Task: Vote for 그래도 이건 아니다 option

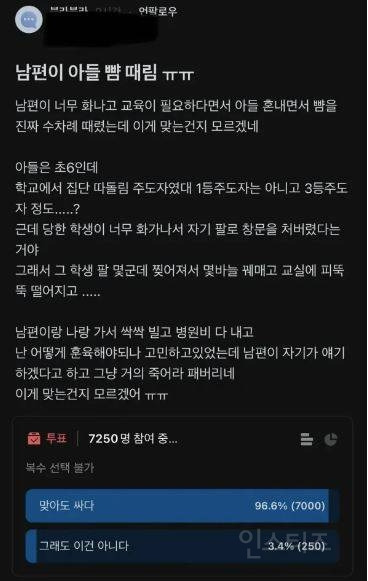Action: click(x=182, y=546)
